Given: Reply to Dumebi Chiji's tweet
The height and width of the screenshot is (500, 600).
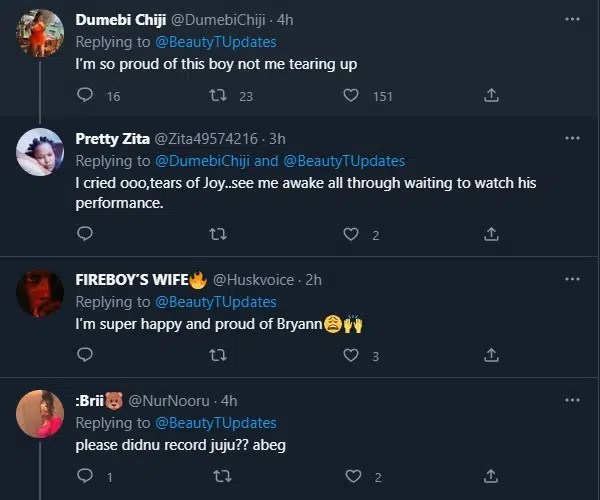Looking at the screenshot, I should click(x=85, y=96).
